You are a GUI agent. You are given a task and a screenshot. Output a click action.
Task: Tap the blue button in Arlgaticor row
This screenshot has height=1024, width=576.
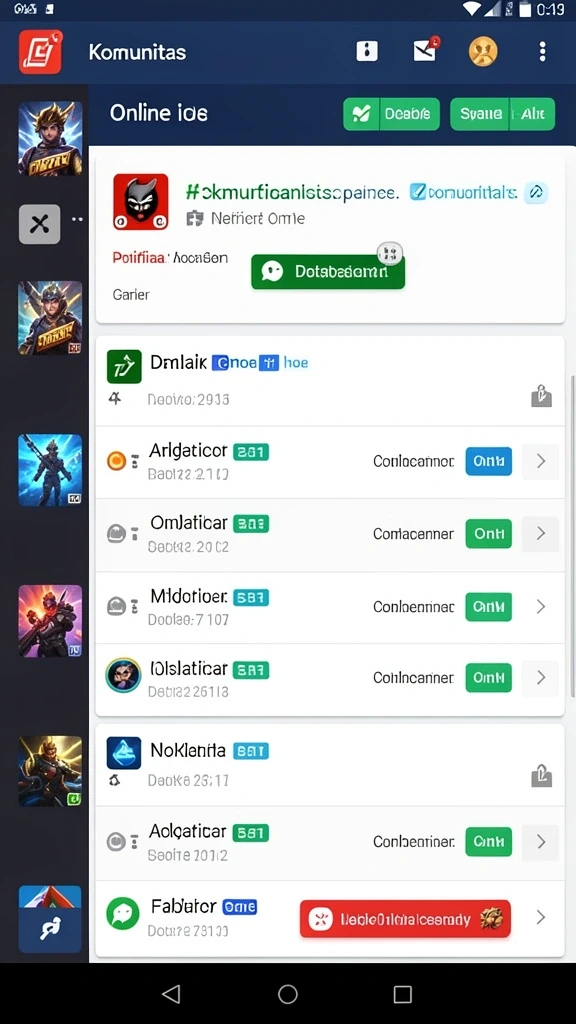(488, 461)
